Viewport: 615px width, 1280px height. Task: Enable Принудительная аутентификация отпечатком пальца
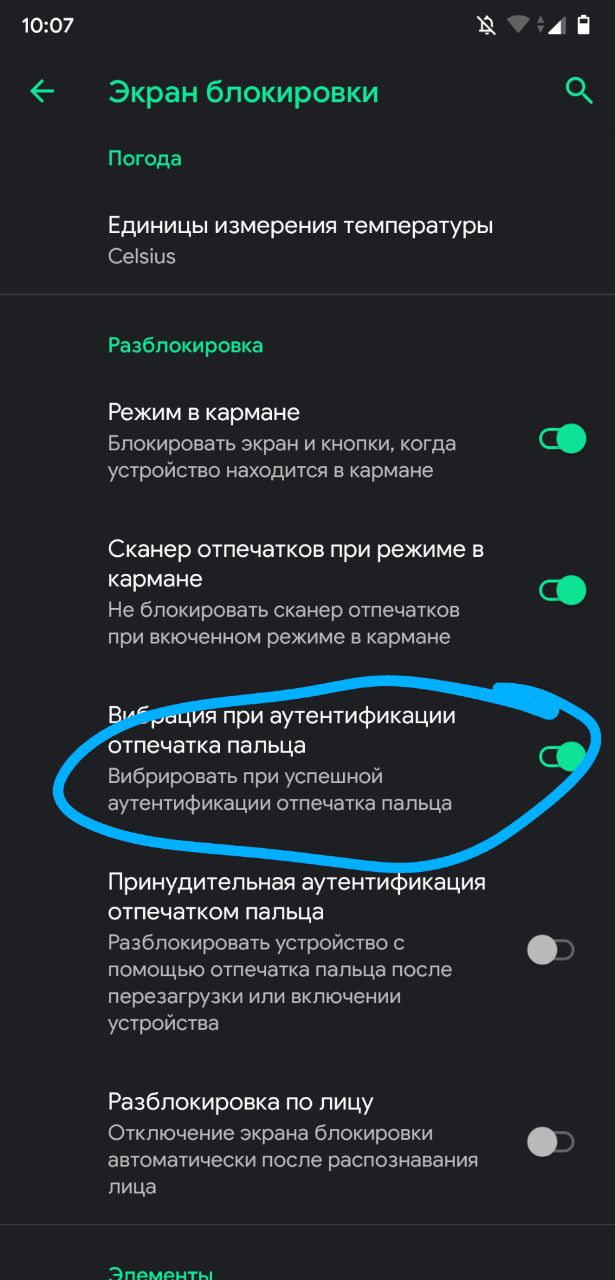click(x=551, y=951)
